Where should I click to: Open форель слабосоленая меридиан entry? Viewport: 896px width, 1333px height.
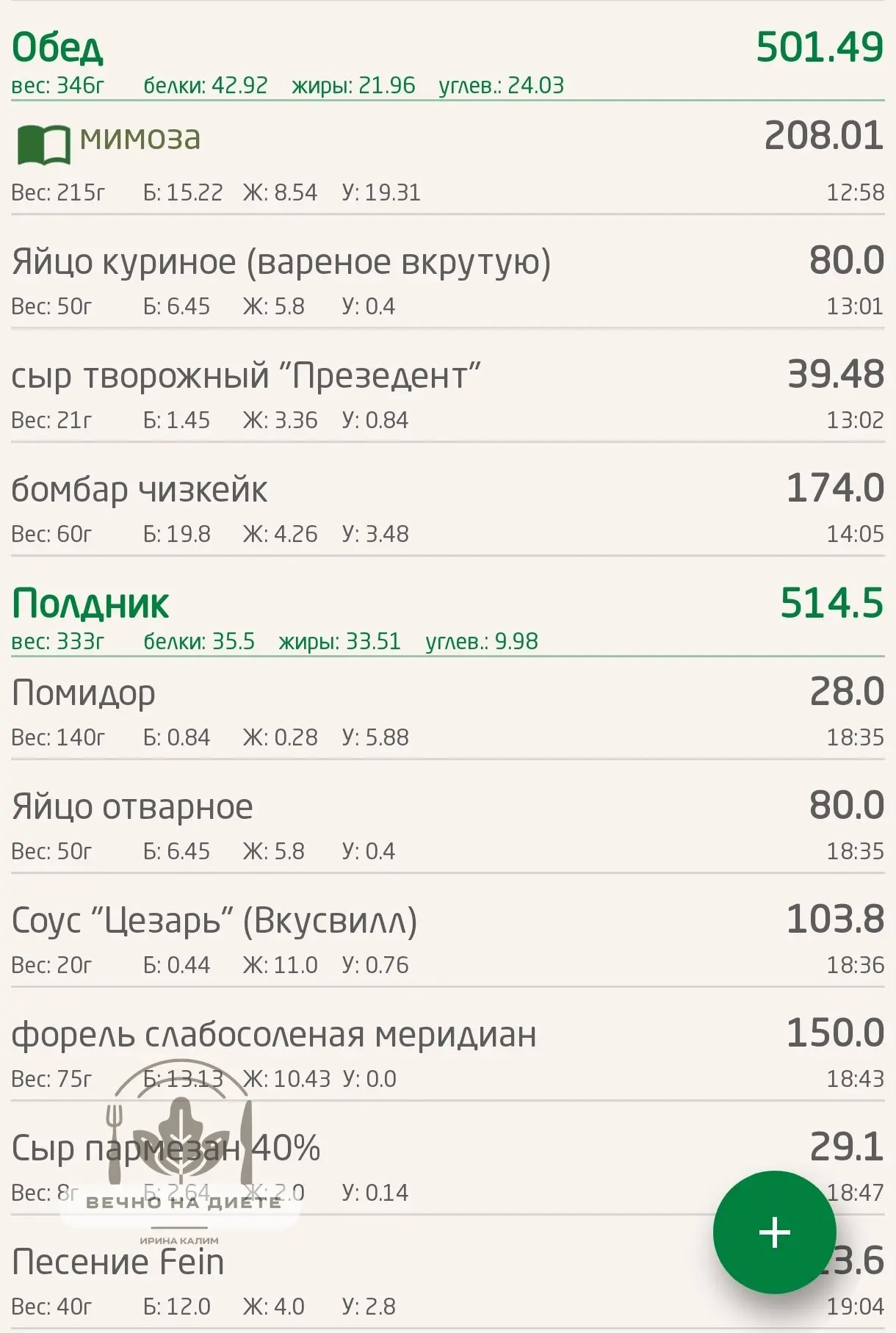(448, 1044)
